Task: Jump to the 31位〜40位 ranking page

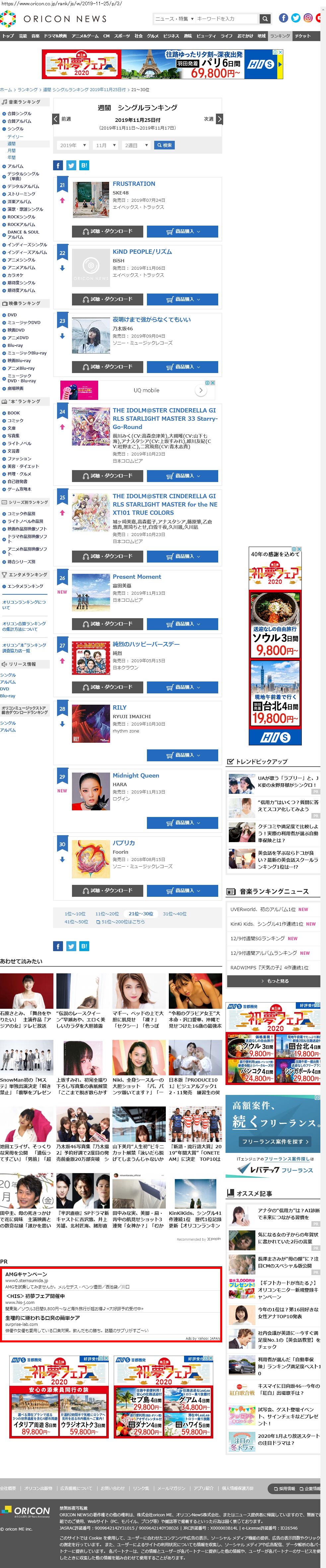Action: point(175,914)
